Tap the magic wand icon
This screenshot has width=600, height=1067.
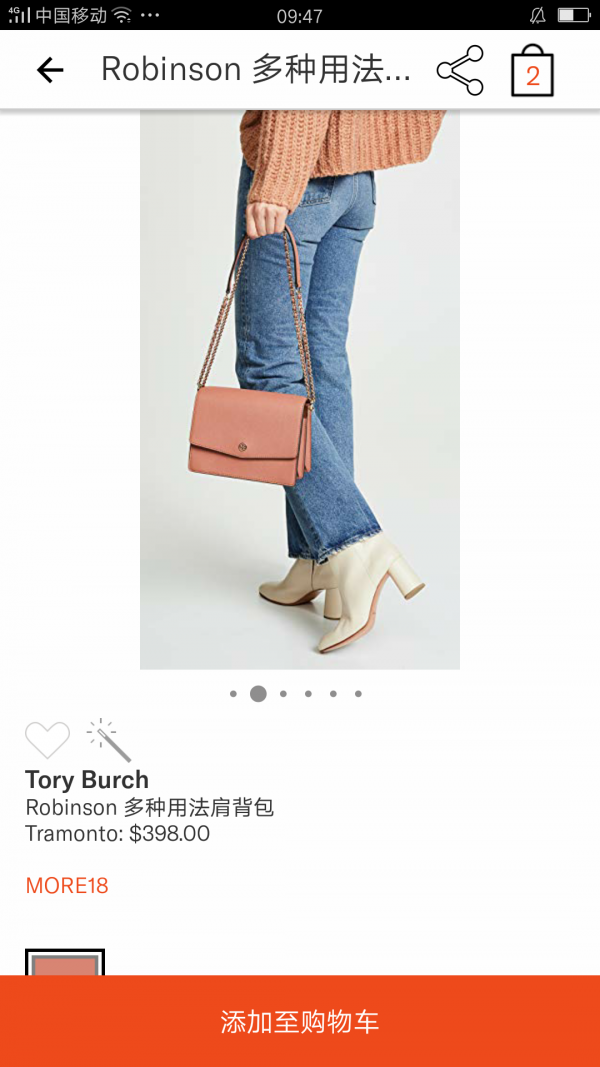point(109,740)
